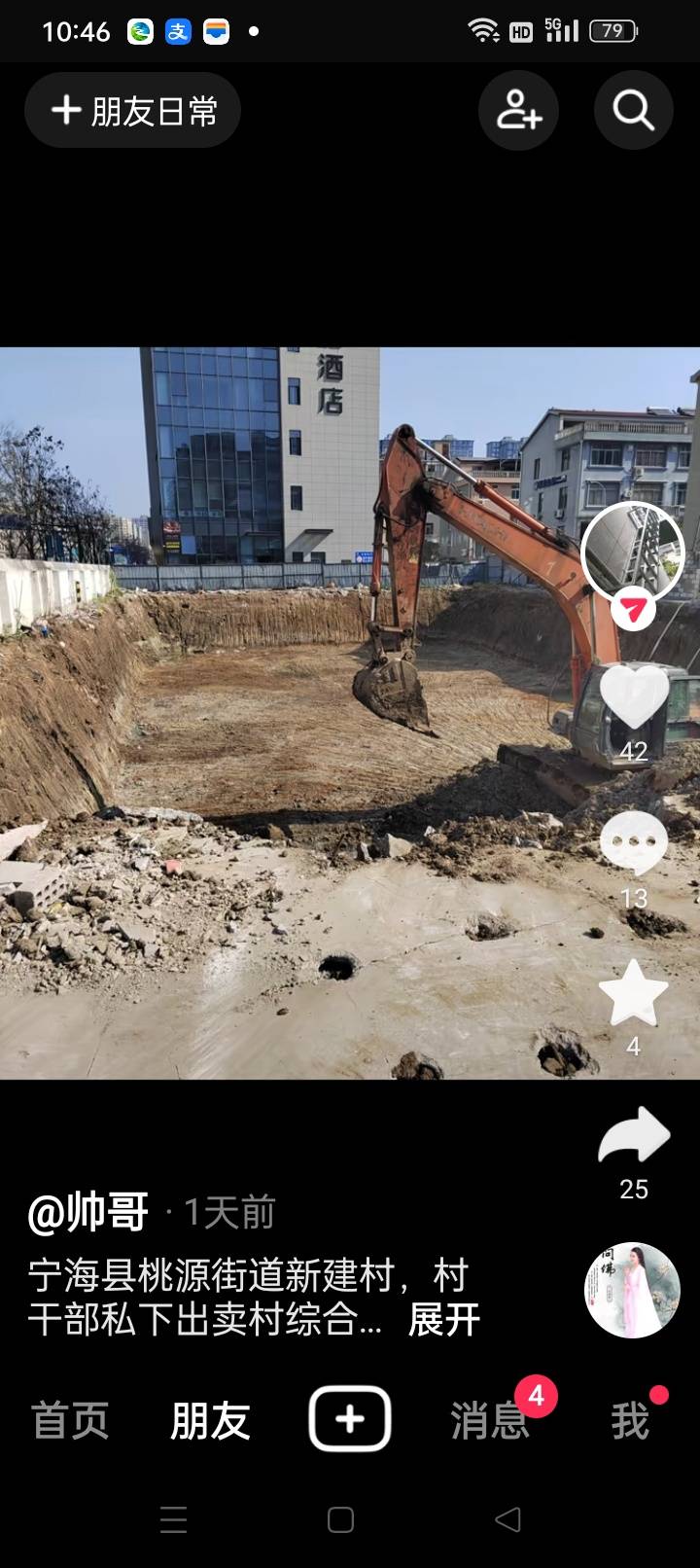This screenshot has height=1568, width=700.
Task: Like this video with the heart
Action: pyautogui.click(x=634, y=696)
